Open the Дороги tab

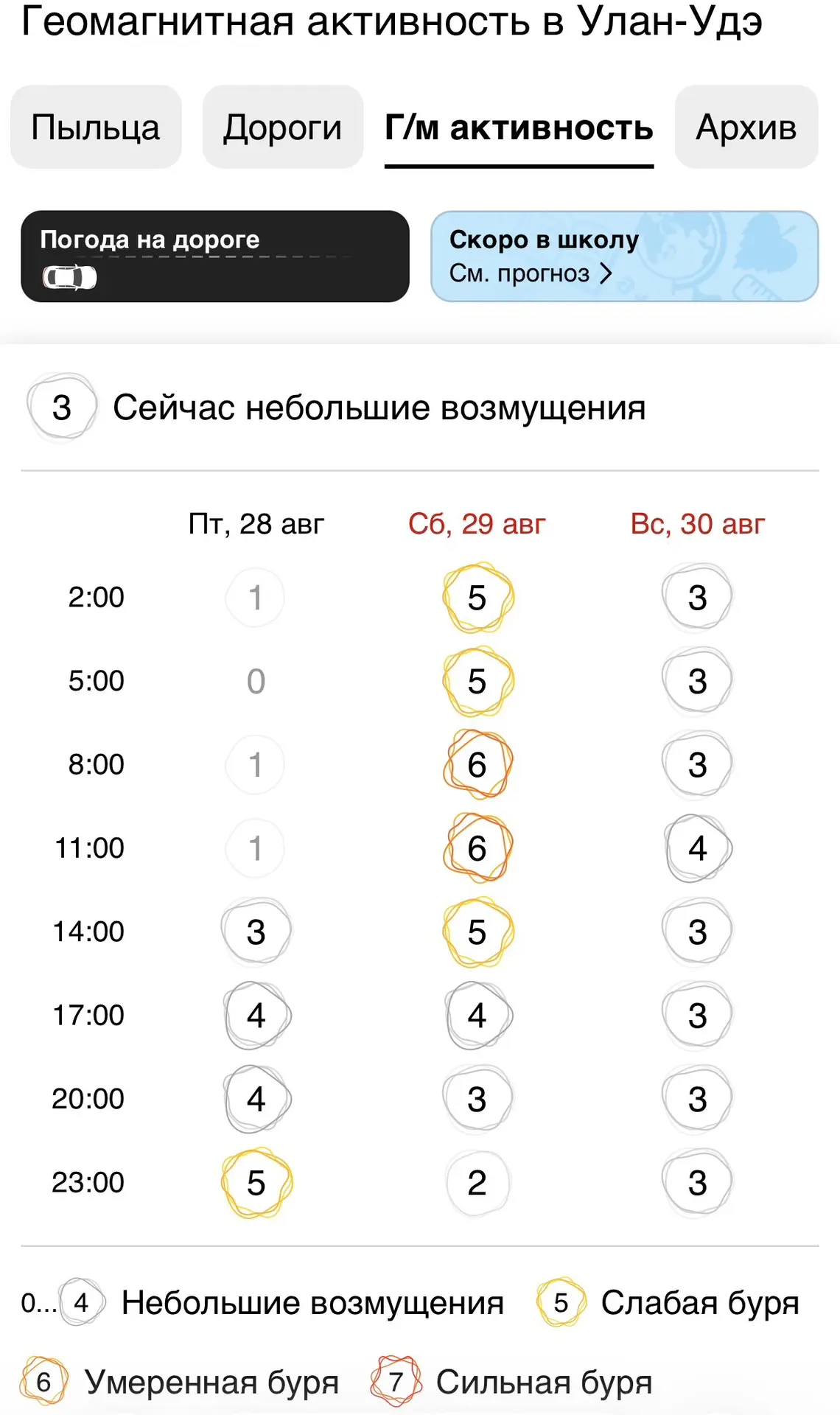[x=283, y=127]
